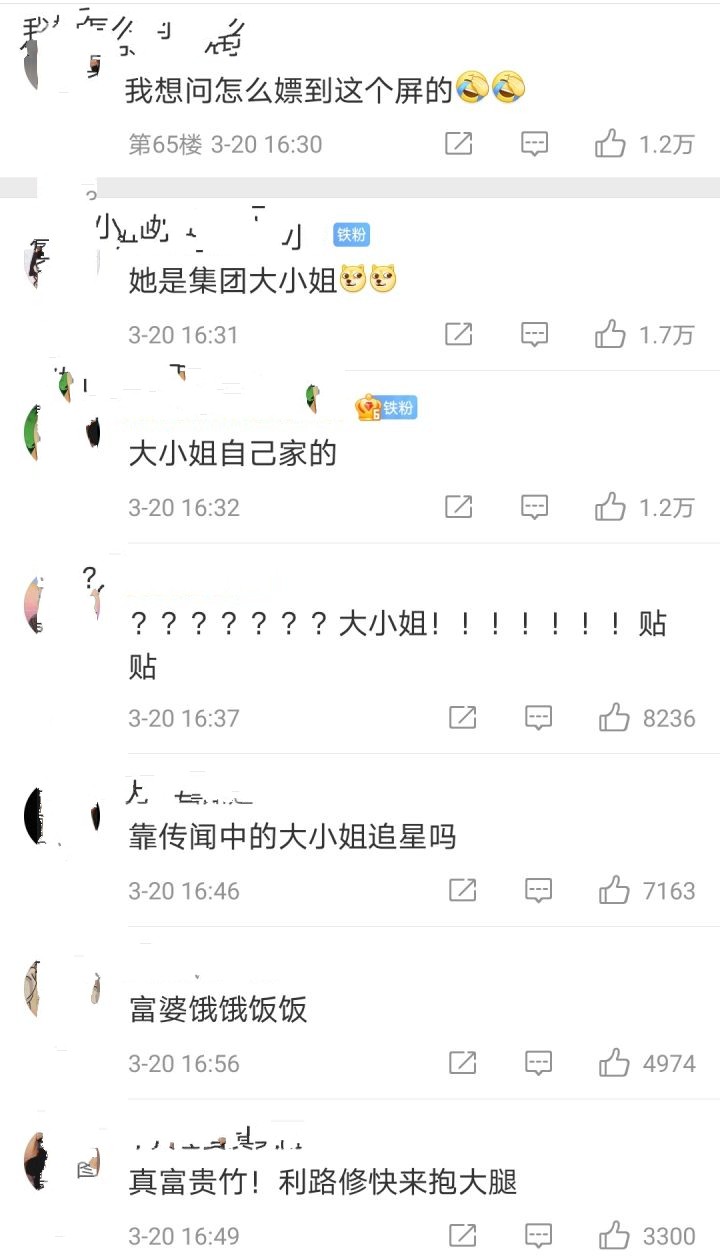Share the comment "我想问怎么嫖到这个屏的"
This screenshot has width=720, height=1260.
458,143
